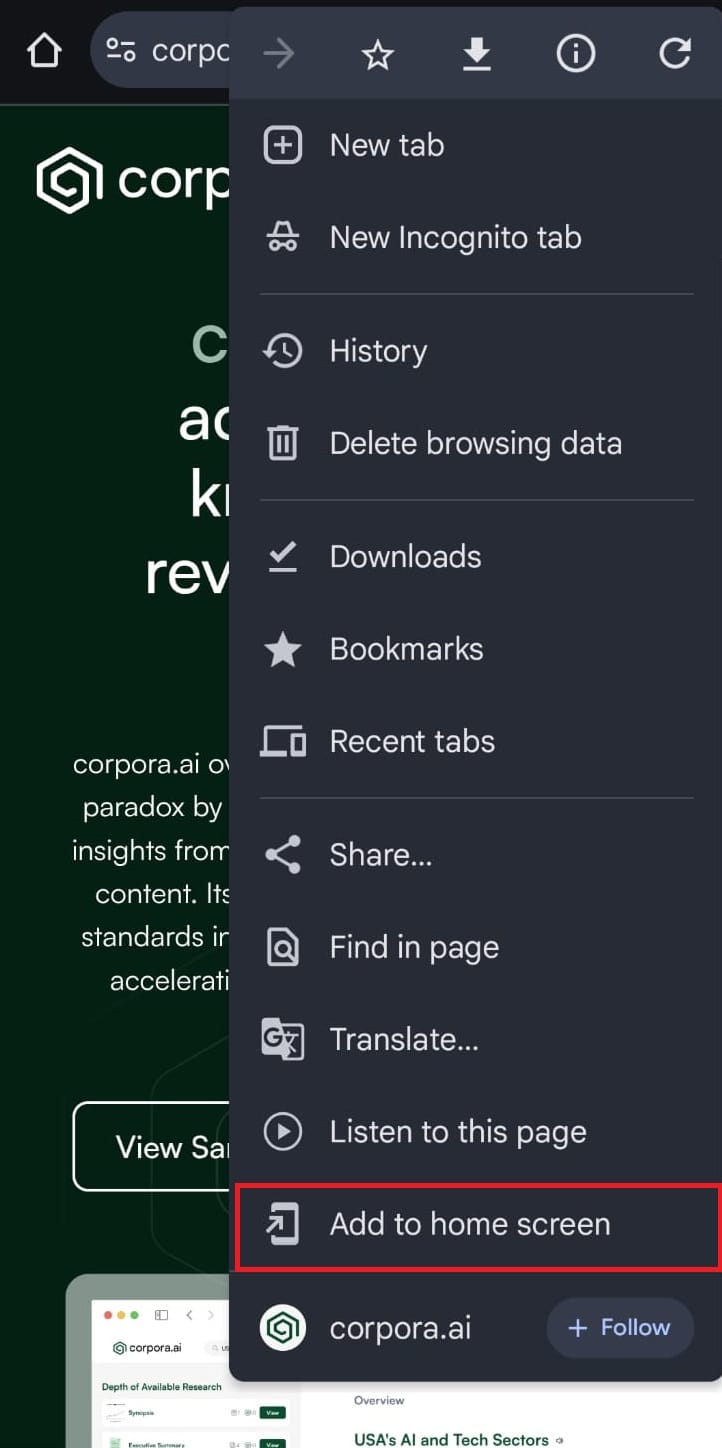View Recent tabs
The width and height of the screenshot is (722, 1448).
coord(412,741)
